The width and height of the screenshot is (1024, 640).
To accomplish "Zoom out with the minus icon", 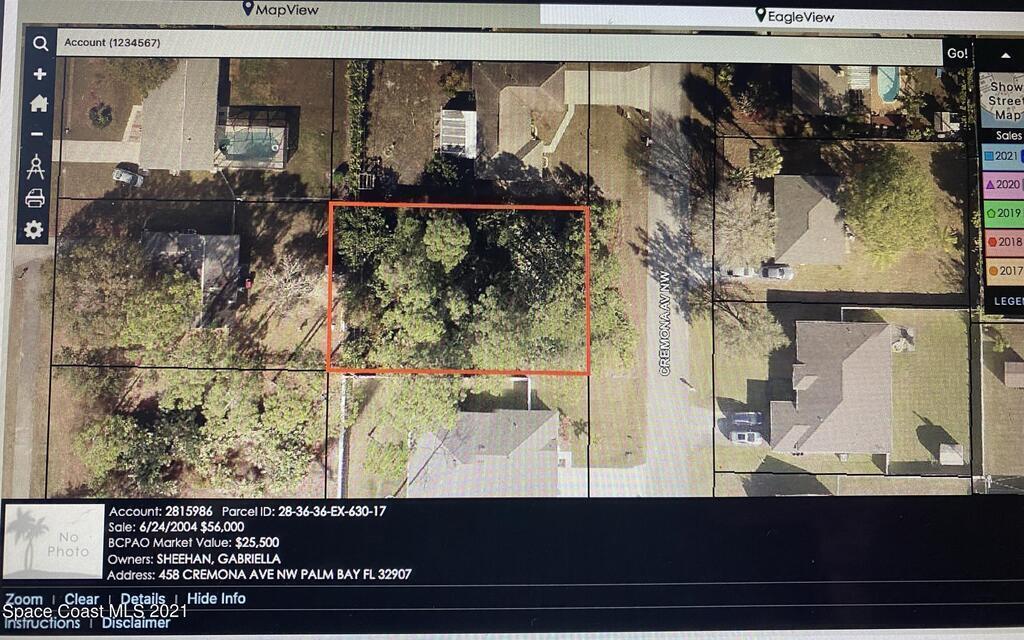I will (x=37, y=134).
